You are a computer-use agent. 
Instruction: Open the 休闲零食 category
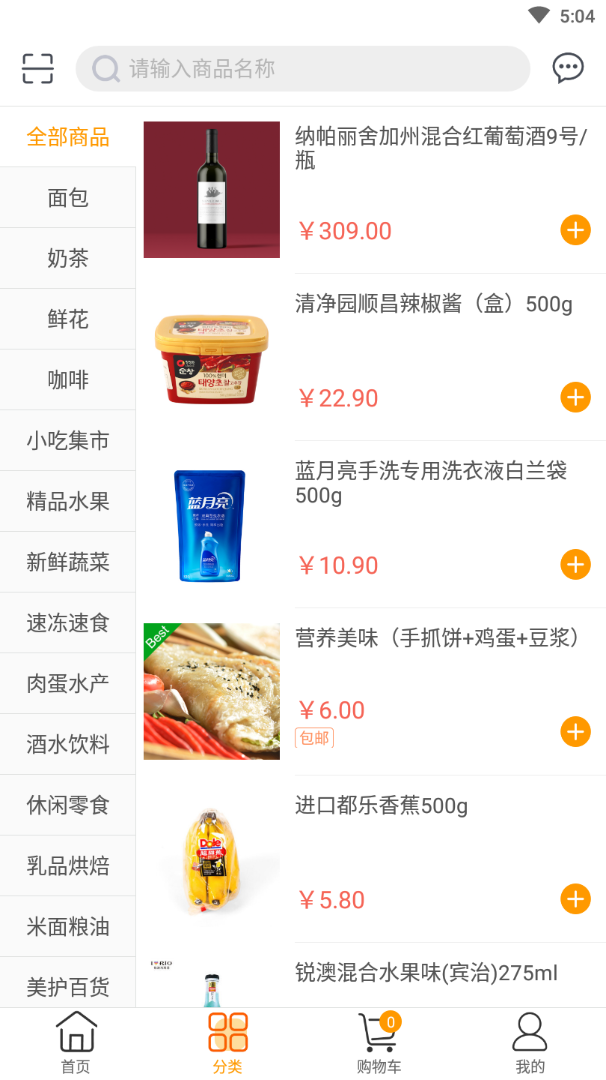point(68,806)
